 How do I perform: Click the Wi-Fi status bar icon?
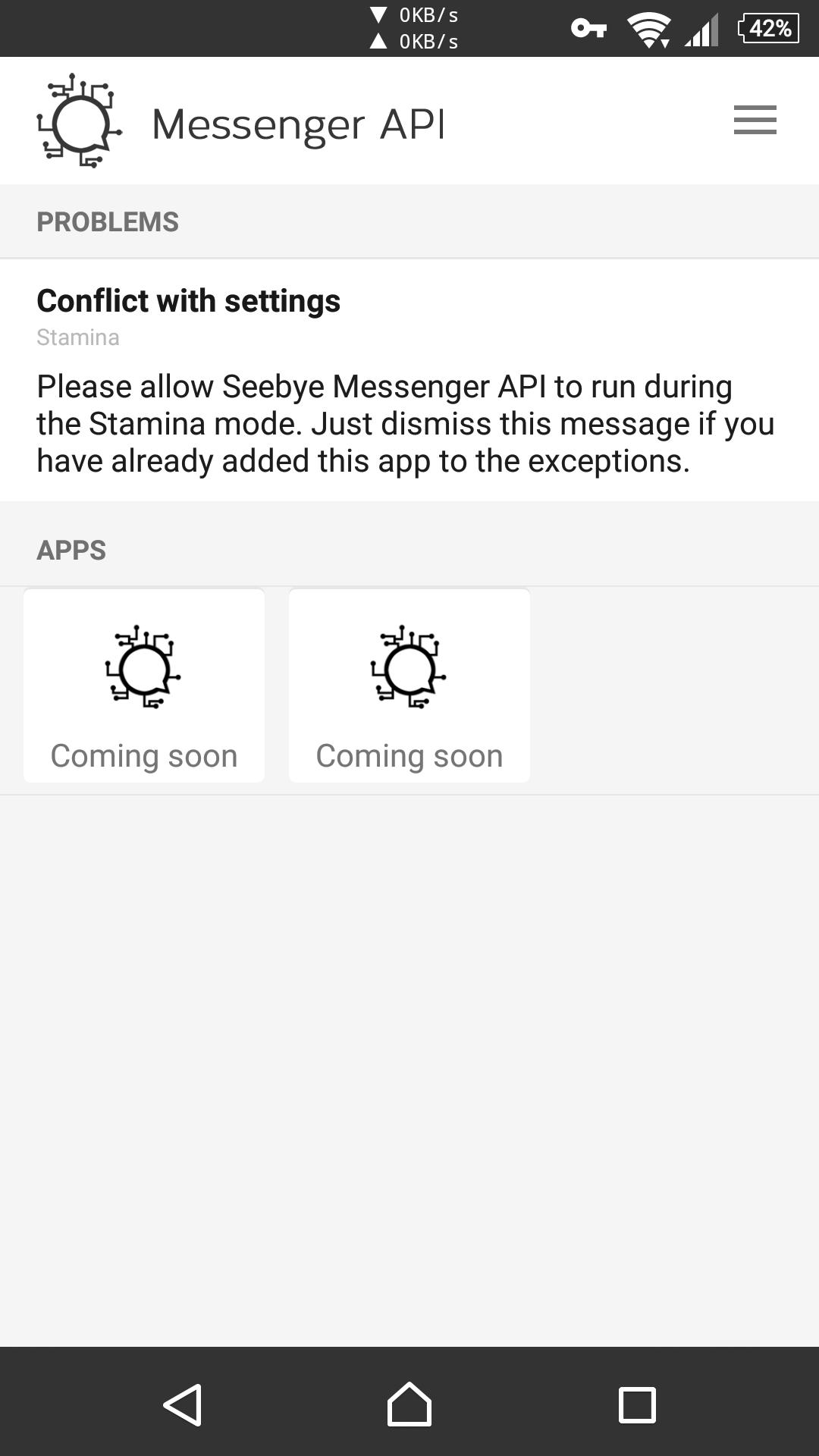[648, 28]
